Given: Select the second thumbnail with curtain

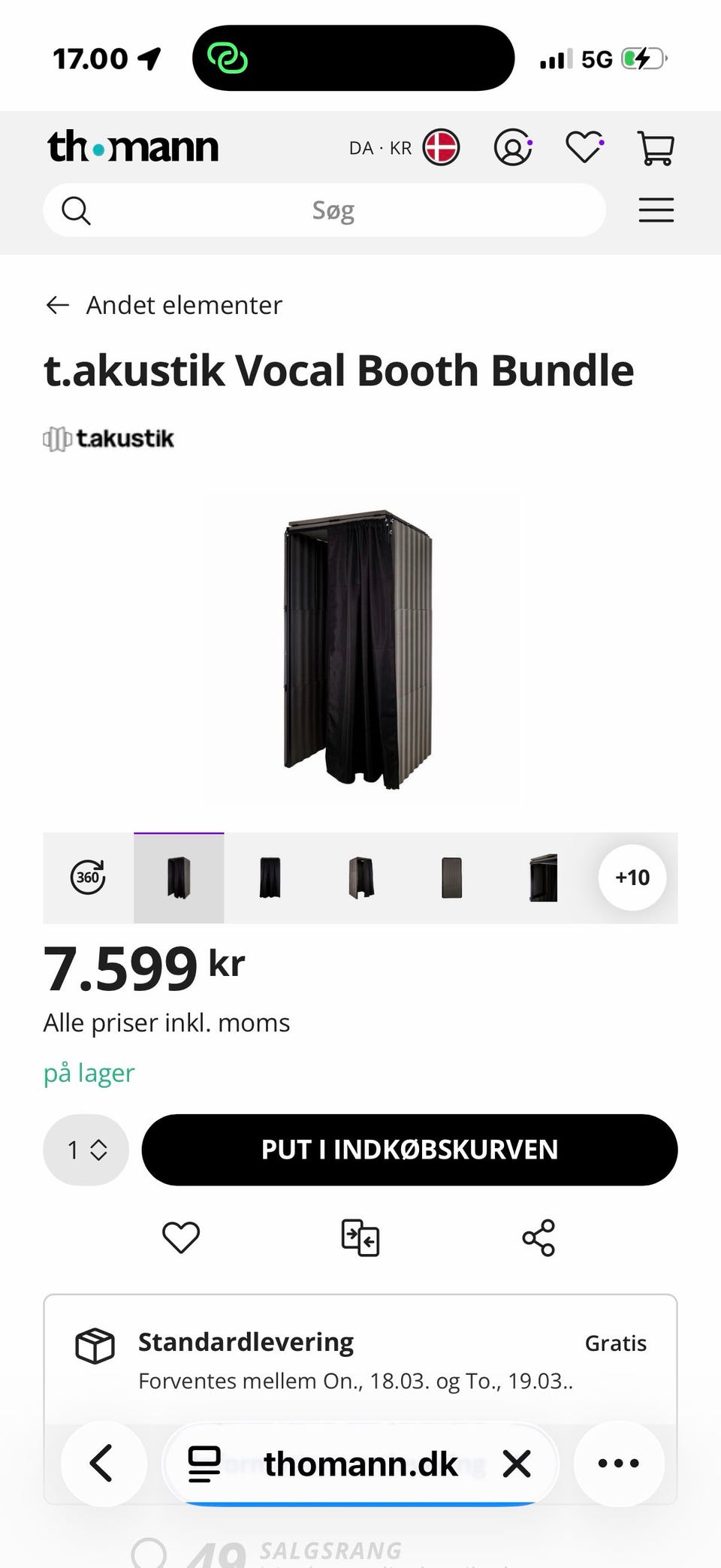Looking at the screenshot, I should click(x=270, y=878).
